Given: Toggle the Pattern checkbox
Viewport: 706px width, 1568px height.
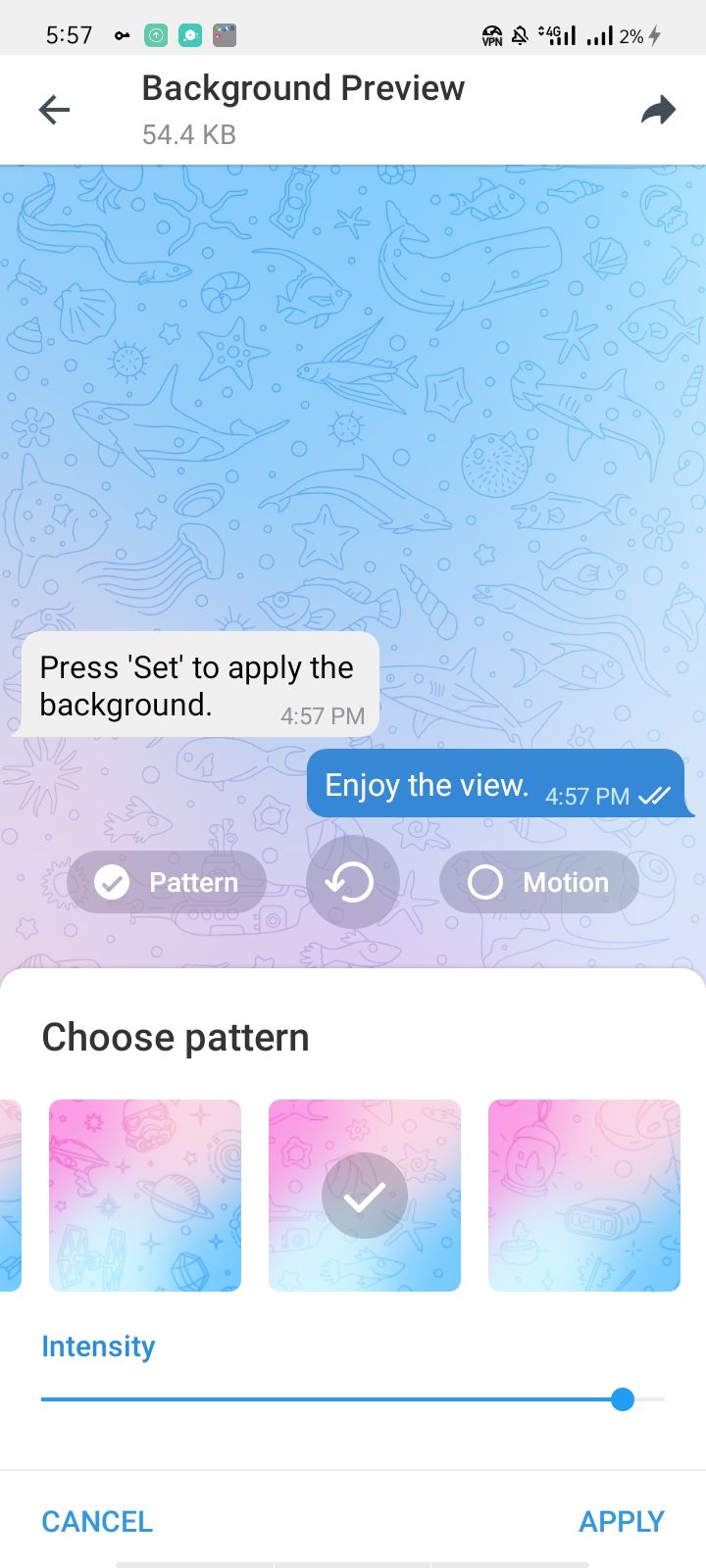Looking at the screenshot, I should (167, 882).
